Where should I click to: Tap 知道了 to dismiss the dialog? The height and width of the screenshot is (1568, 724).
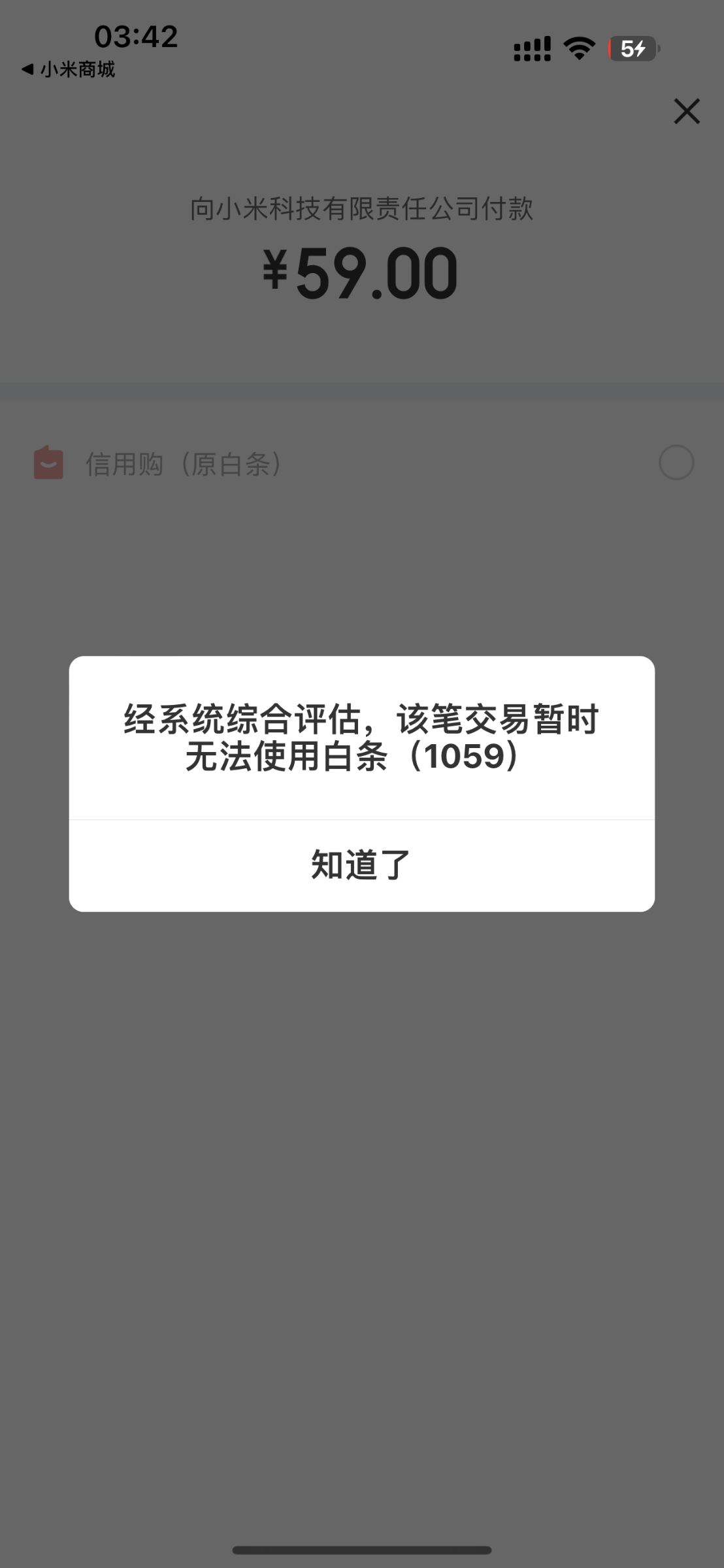click(361, 865)
